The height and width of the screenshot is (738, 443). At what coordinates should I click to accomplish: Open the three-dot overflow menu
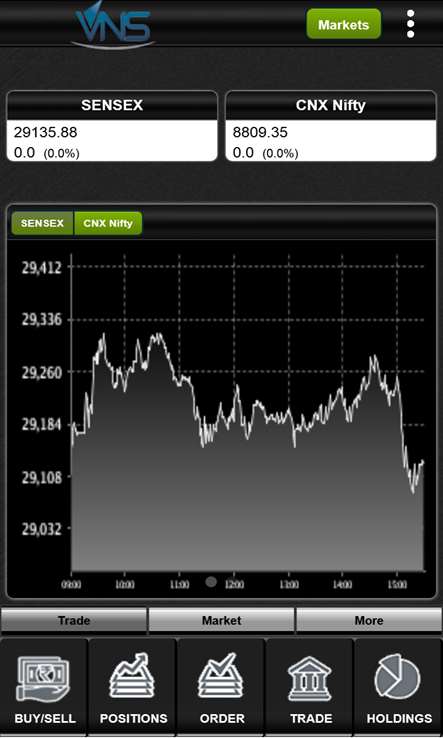pyautogui.click(x=411, y=24)
